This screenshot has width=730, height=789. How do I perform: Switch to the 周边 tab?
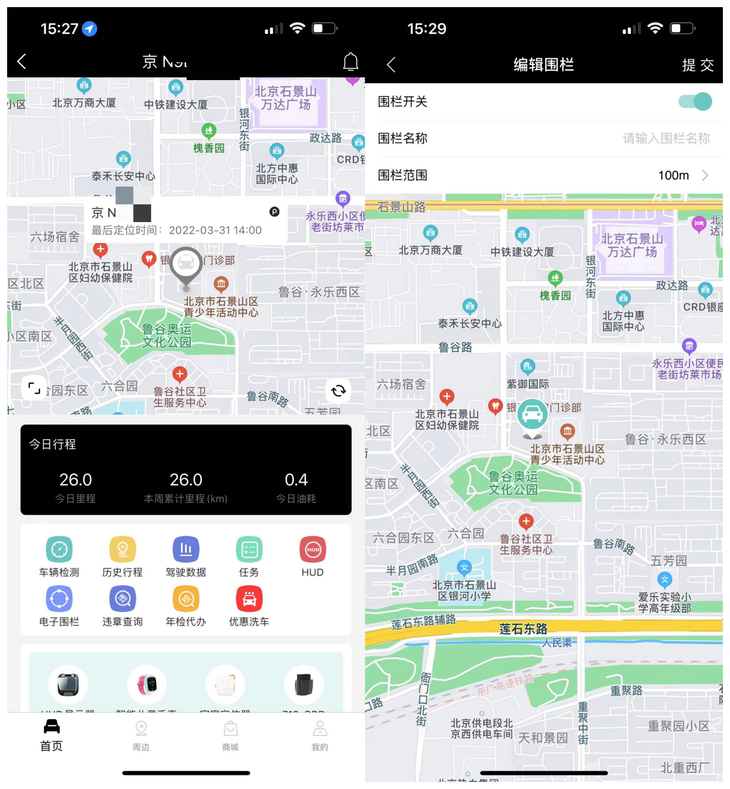pos(141,734)
